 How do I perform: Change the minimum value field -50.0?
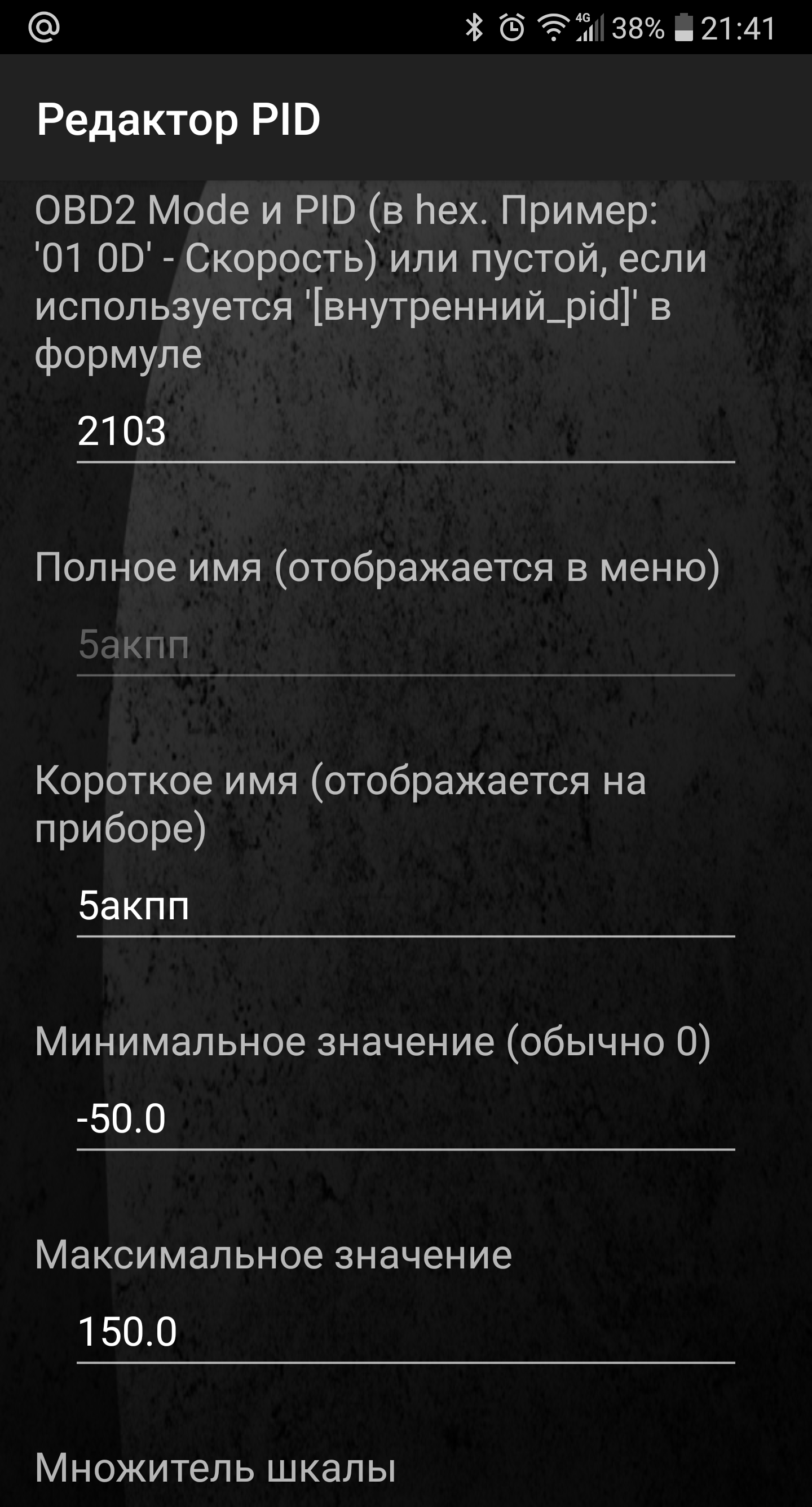coord(405,1119)
